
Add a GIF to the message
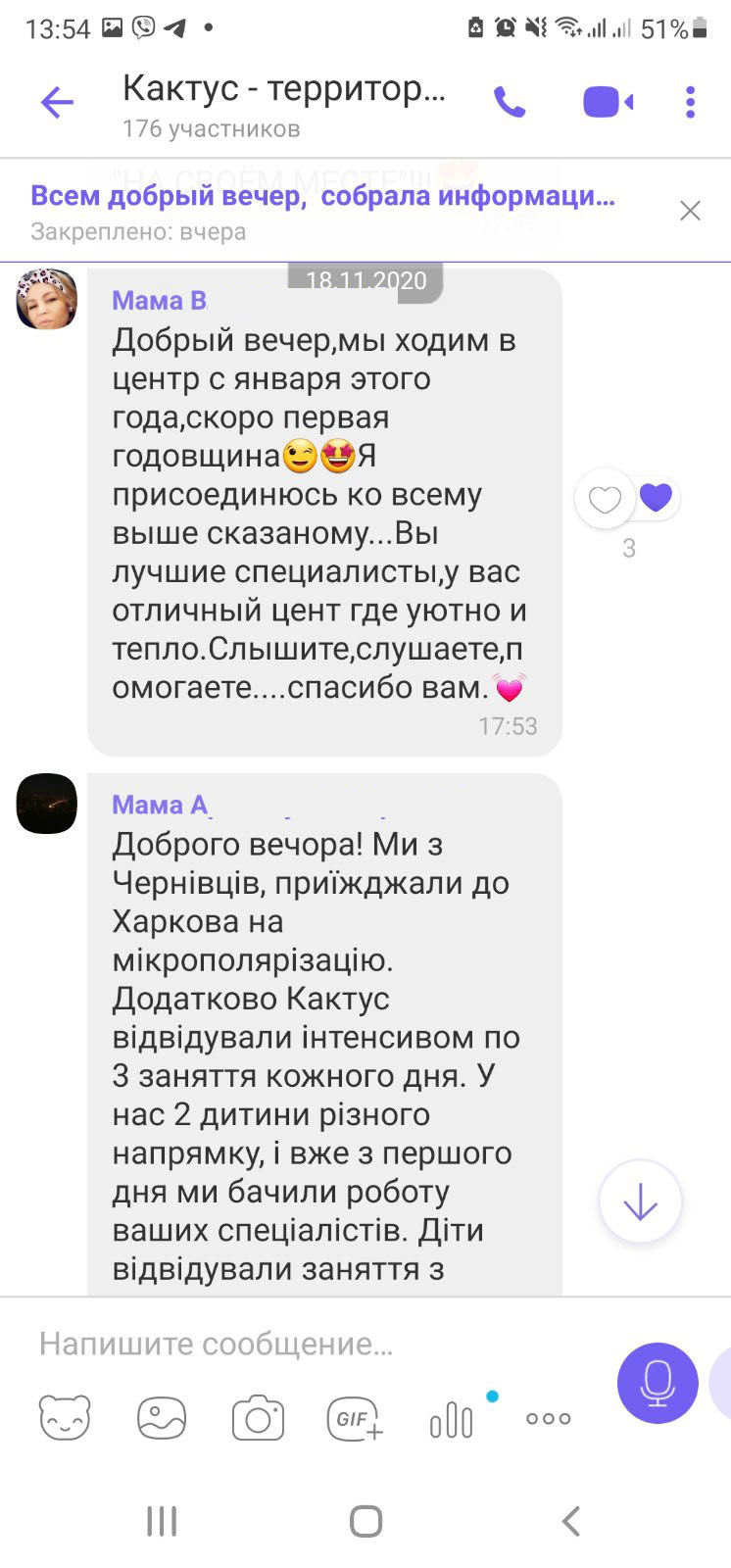point(355,1418)
